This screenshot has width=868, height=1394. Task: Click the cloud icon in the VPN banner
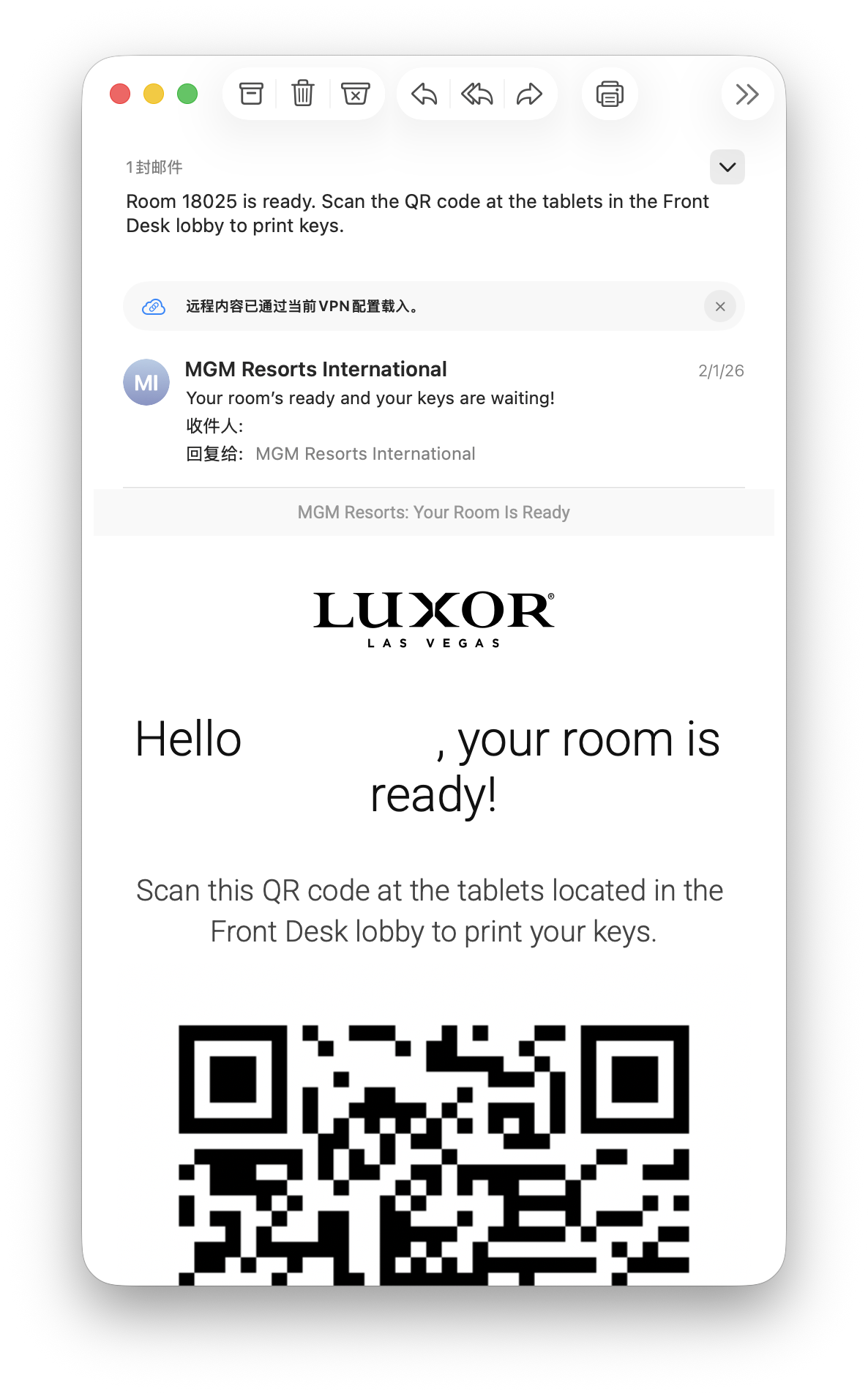point(154,306)
